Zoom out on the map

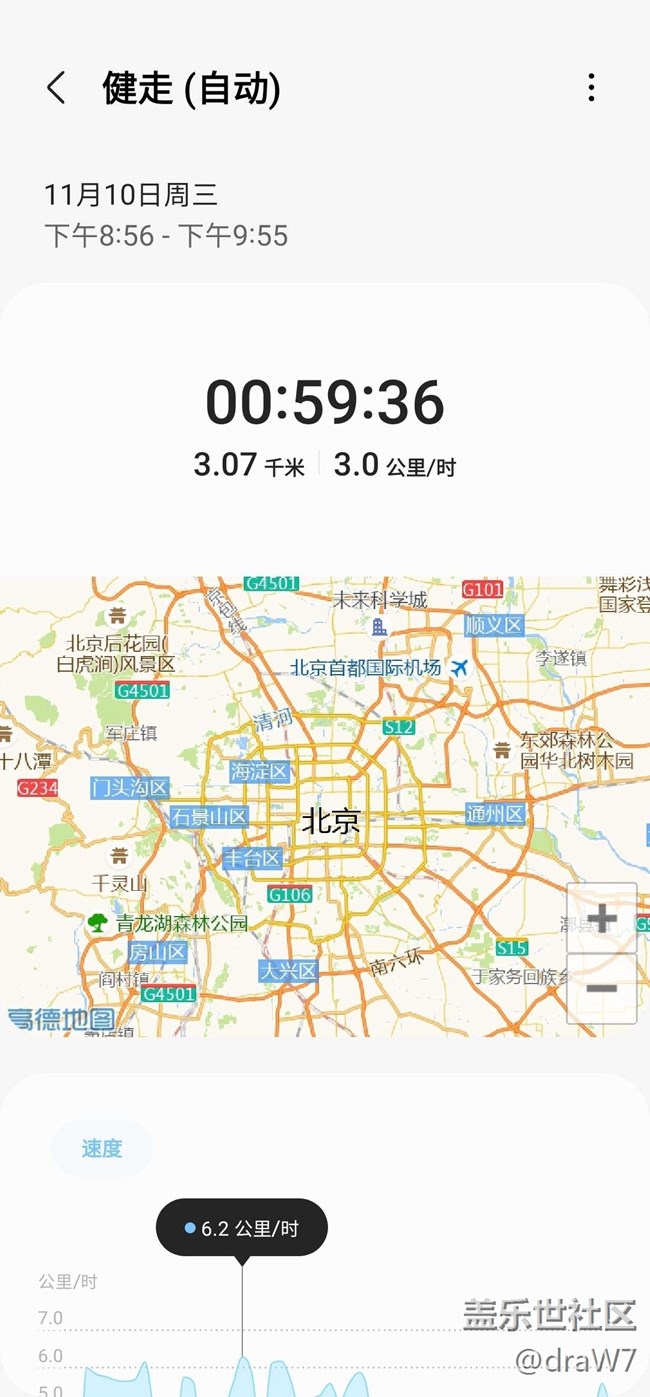click(x=602, y=988)
